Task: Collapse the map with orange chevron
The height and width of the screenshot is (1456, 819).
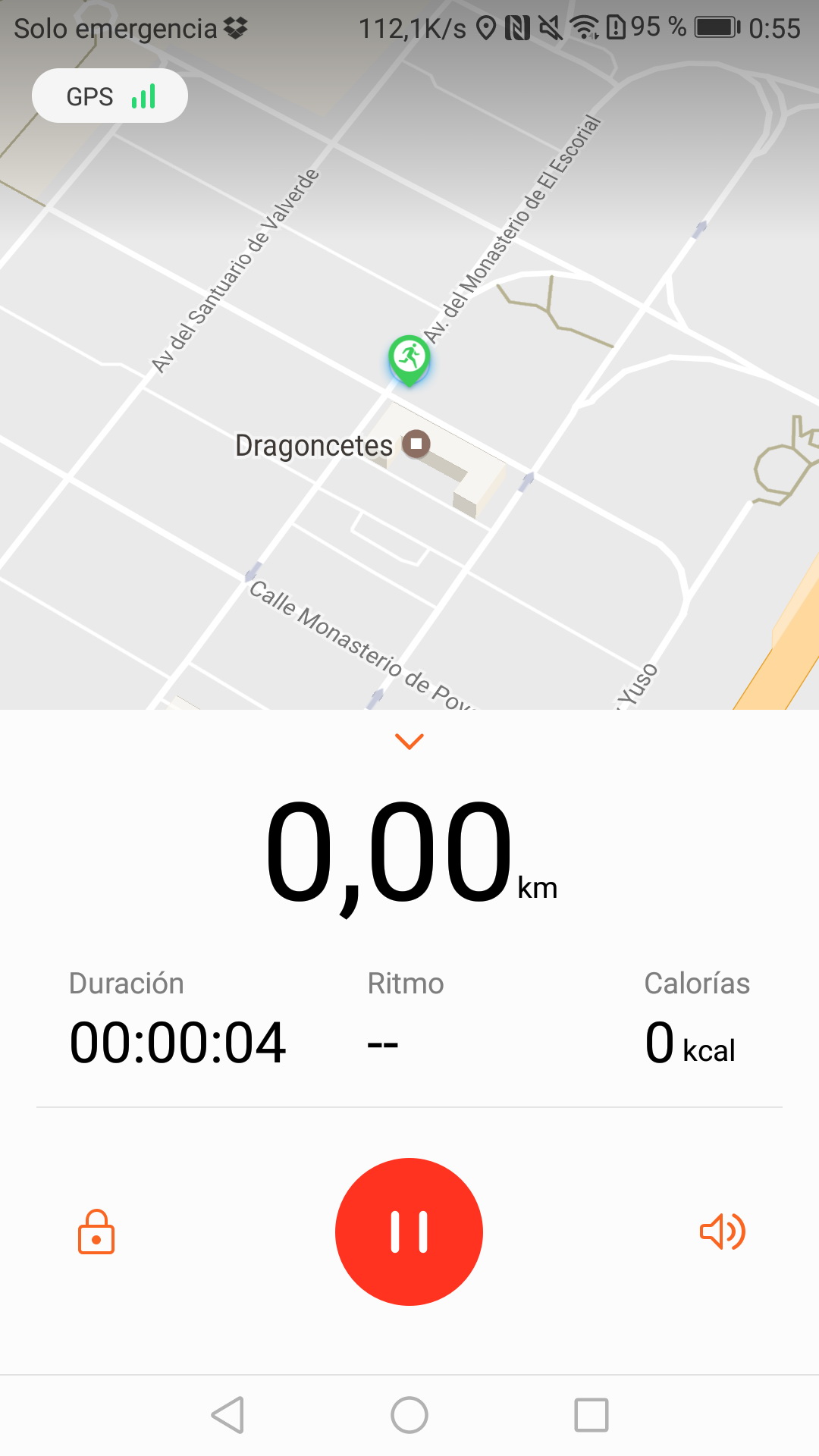Action: coord(409,741)
